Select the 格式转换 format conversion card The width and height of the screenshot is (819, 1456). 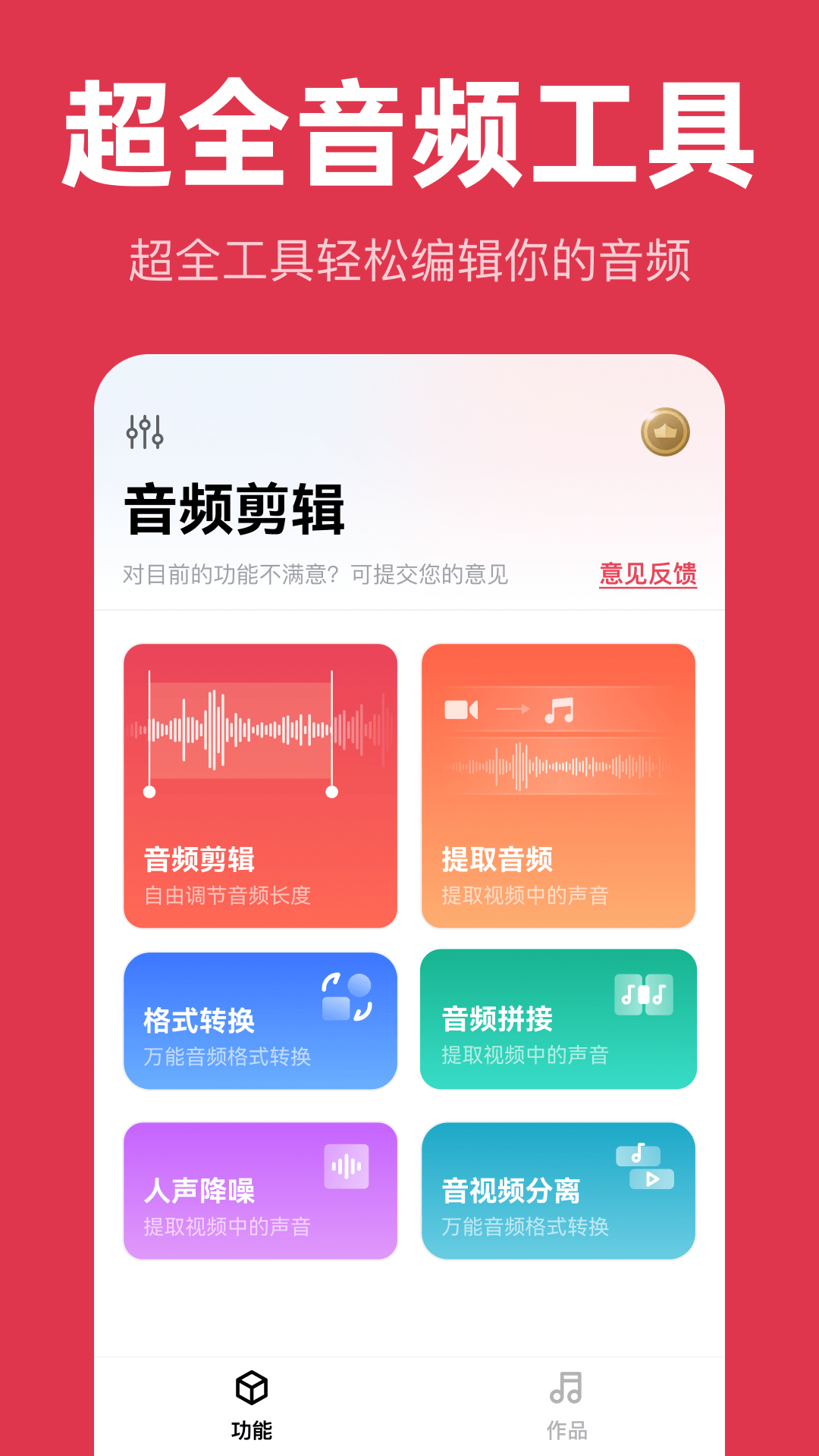[x=260, y=1020]
